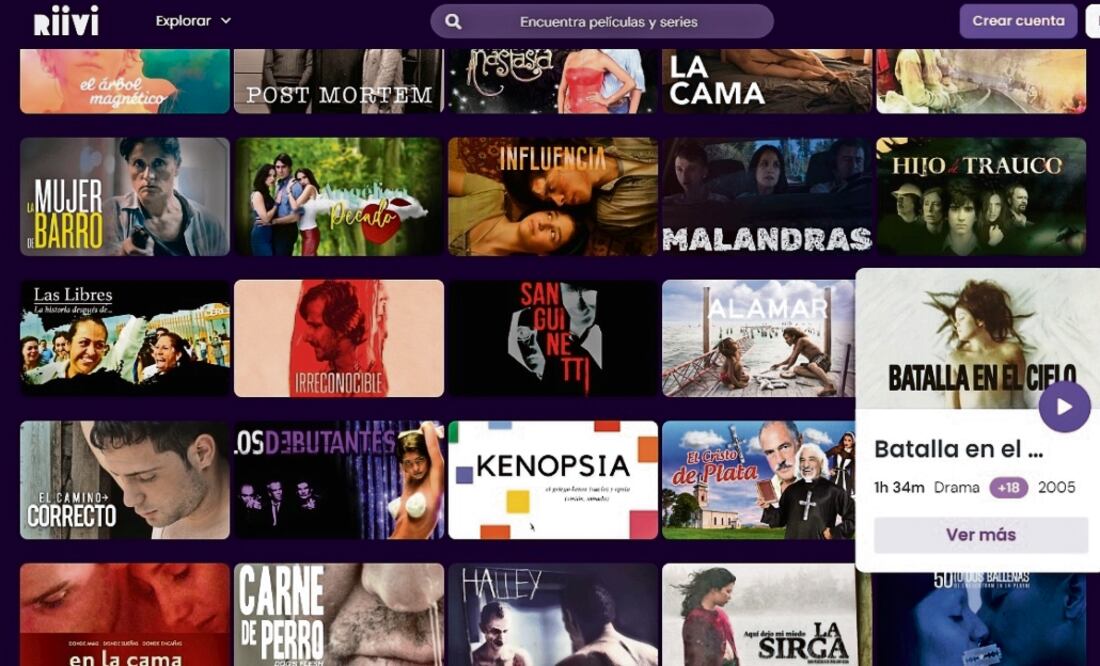This screenshot has width=1100, height=666.
Task: Select the Irreconocible movie
Action: point(338,338)
